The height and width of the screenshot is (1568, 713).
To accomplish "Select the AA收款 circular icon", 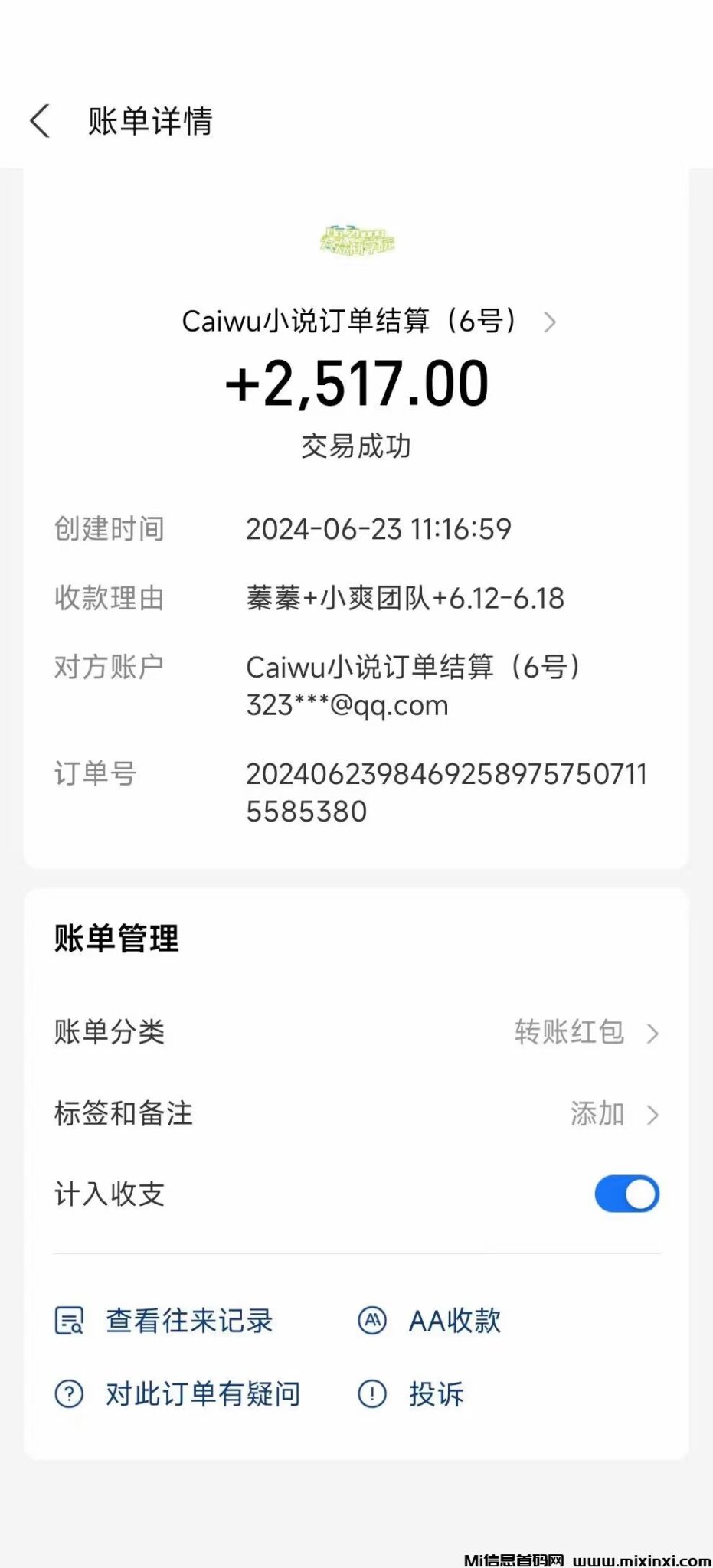I will tap(373, 1321).
